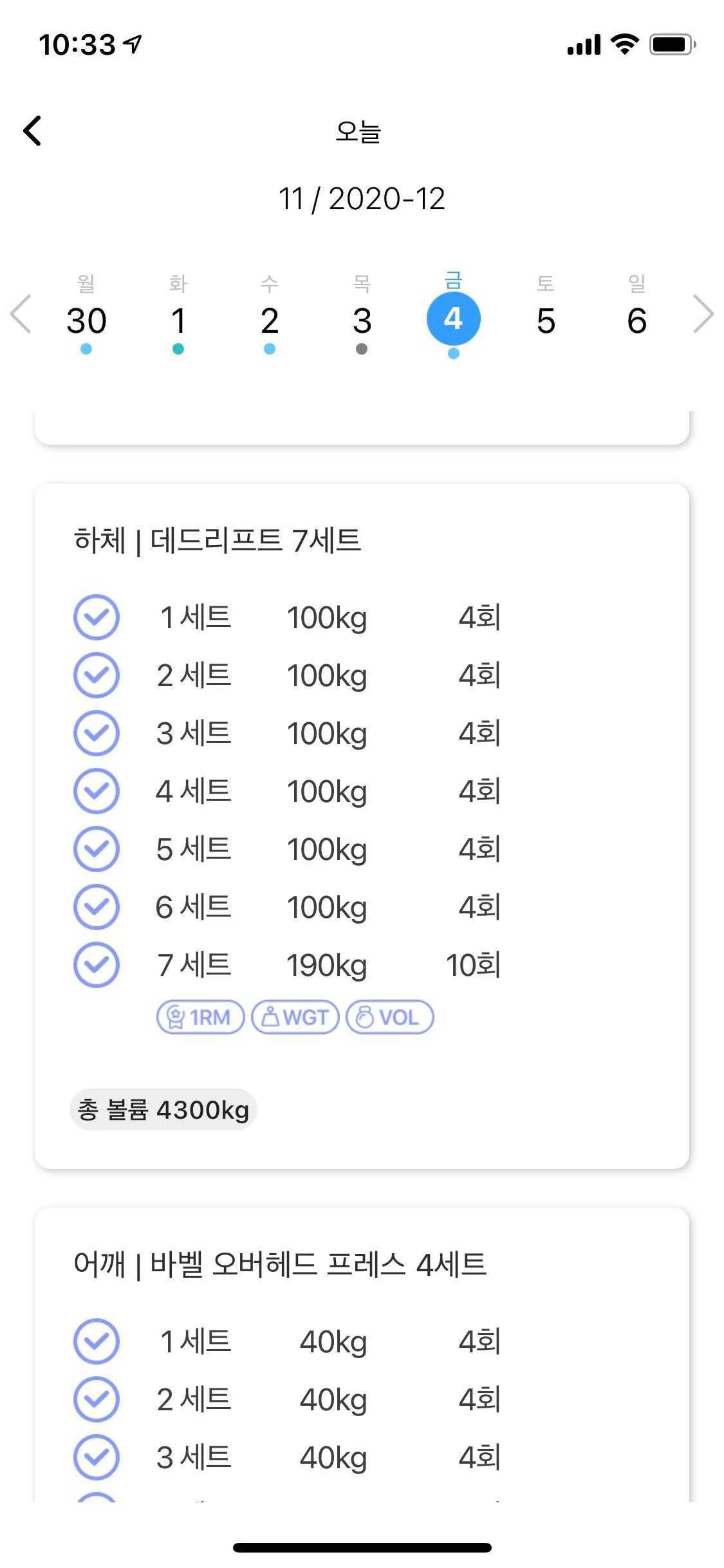
Task: Show the next week in the calendar
Action: pos(703,314)
